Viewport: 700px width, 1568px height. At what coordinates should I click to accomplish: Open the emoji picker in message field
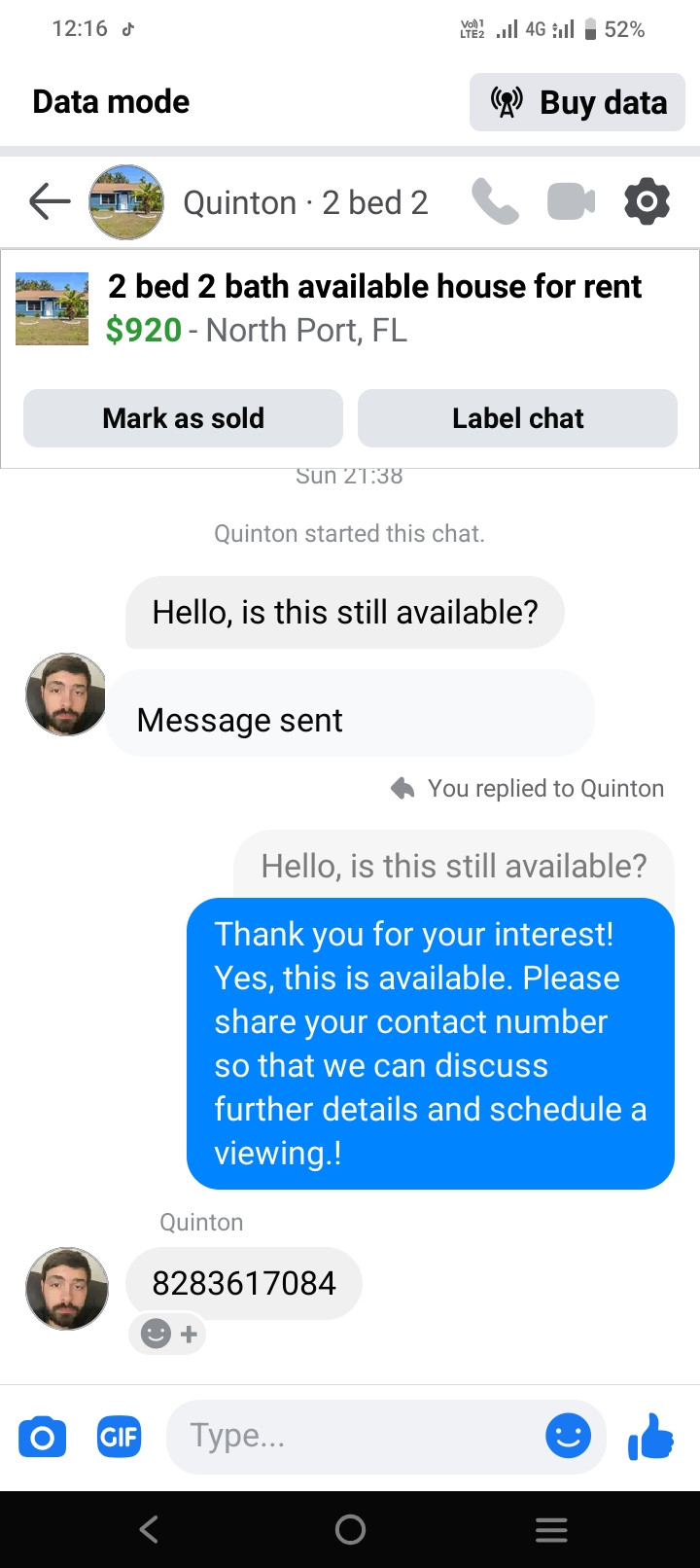[x=568, y=1436]
